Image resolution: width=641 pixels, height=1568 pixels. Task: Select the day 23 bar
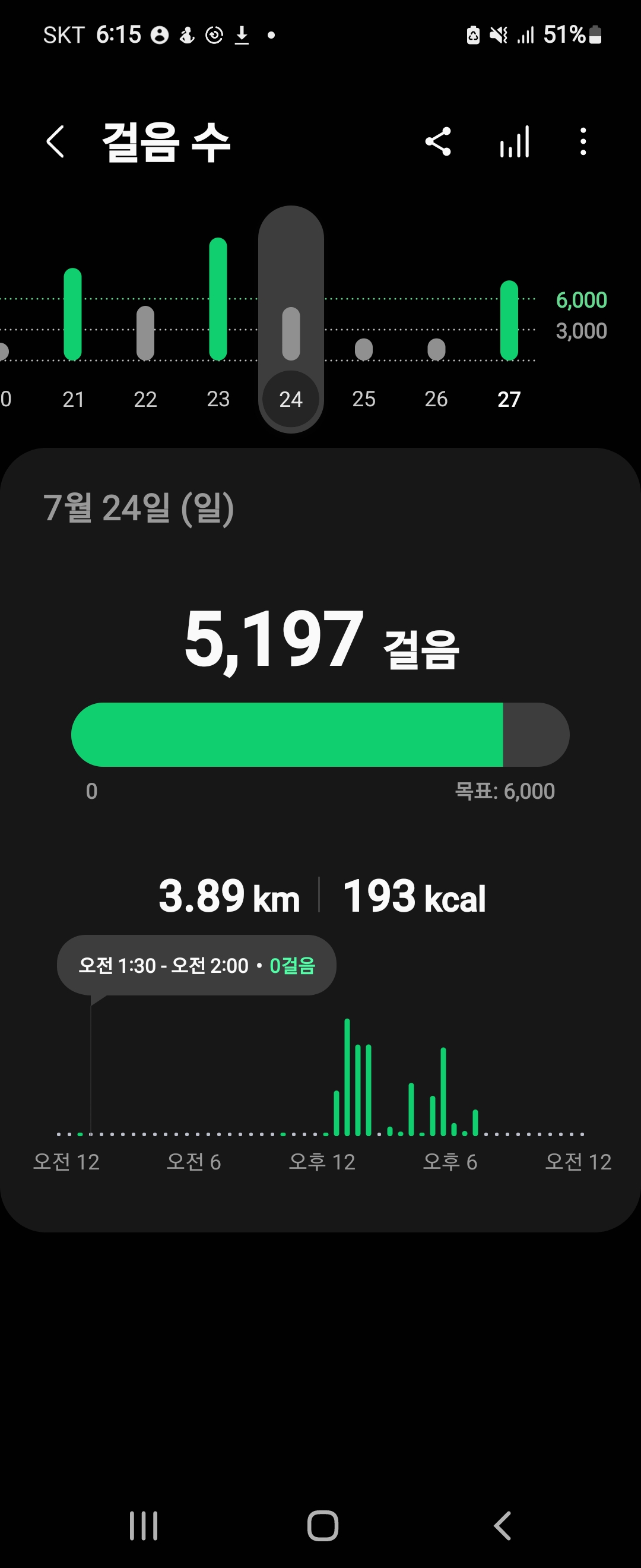pyautogui.click(x=218, y=299)
